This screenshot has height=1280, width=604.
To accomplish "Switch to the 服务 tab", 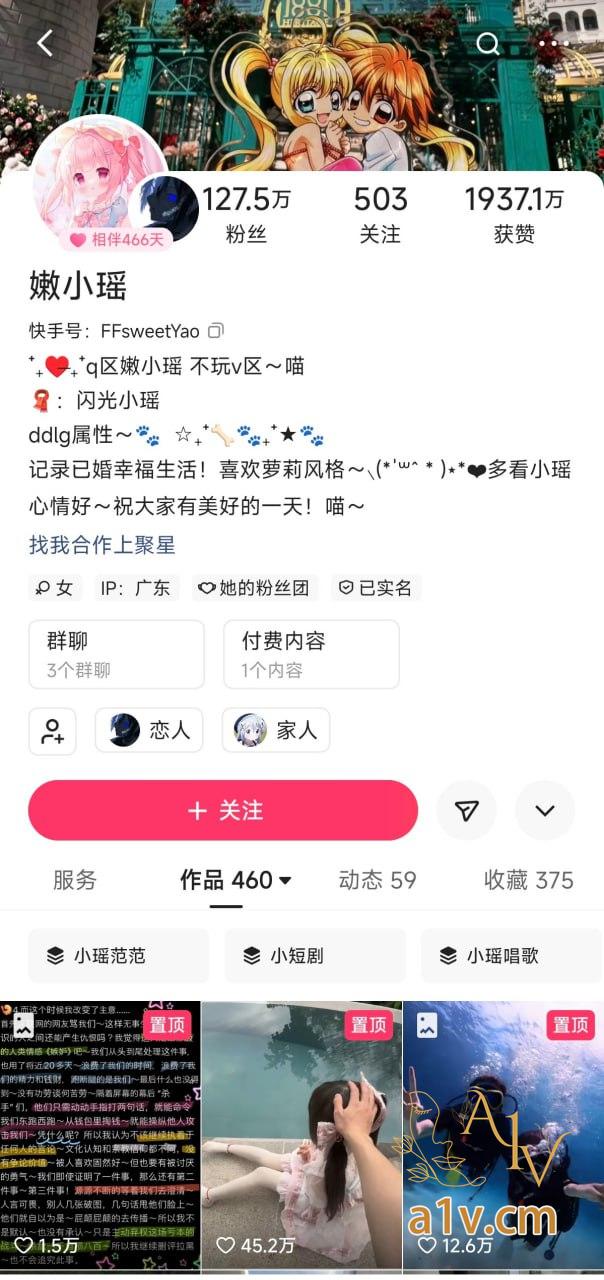I will pos(75,880).
